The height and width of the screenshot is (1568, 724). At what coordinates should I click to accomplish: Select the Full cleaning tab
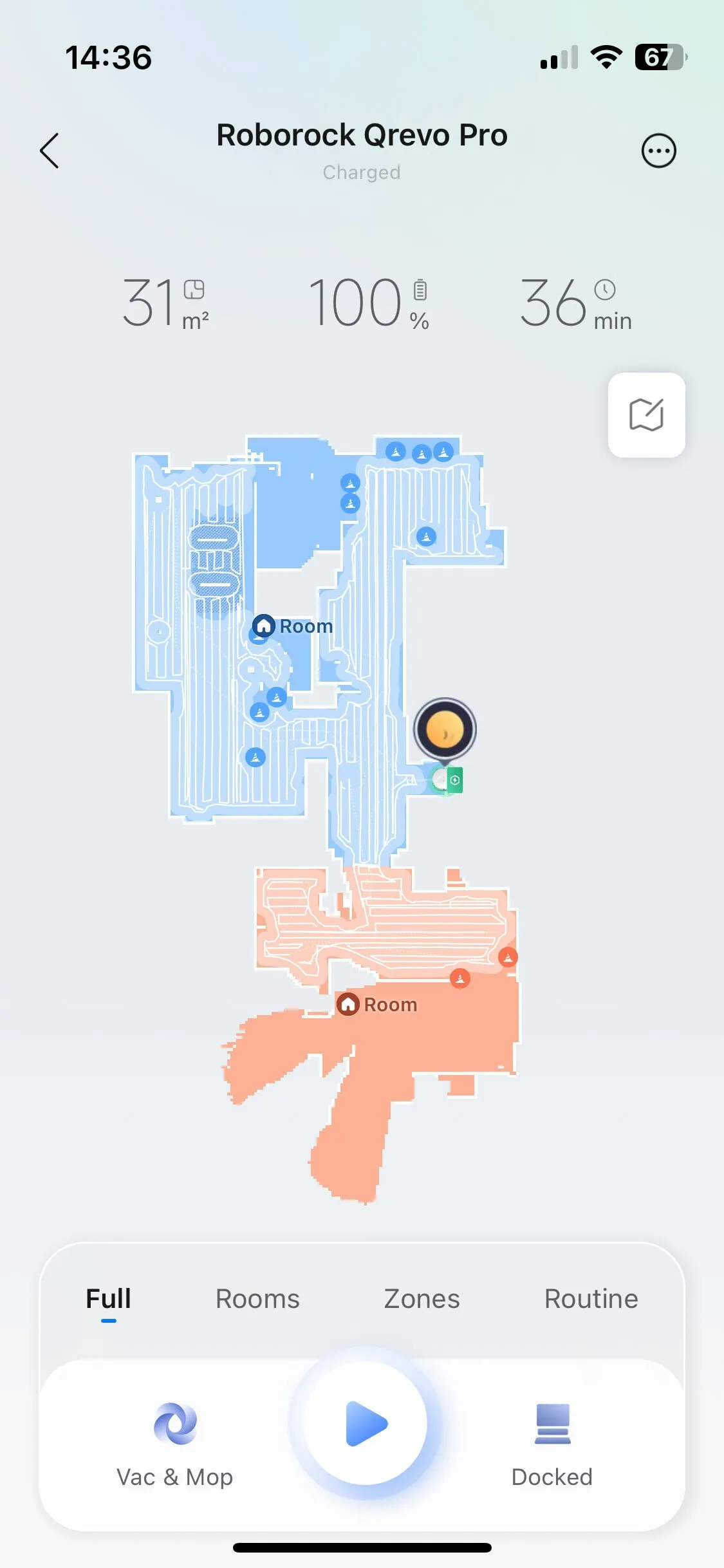pyautogui.click(x=108, y=1298)
